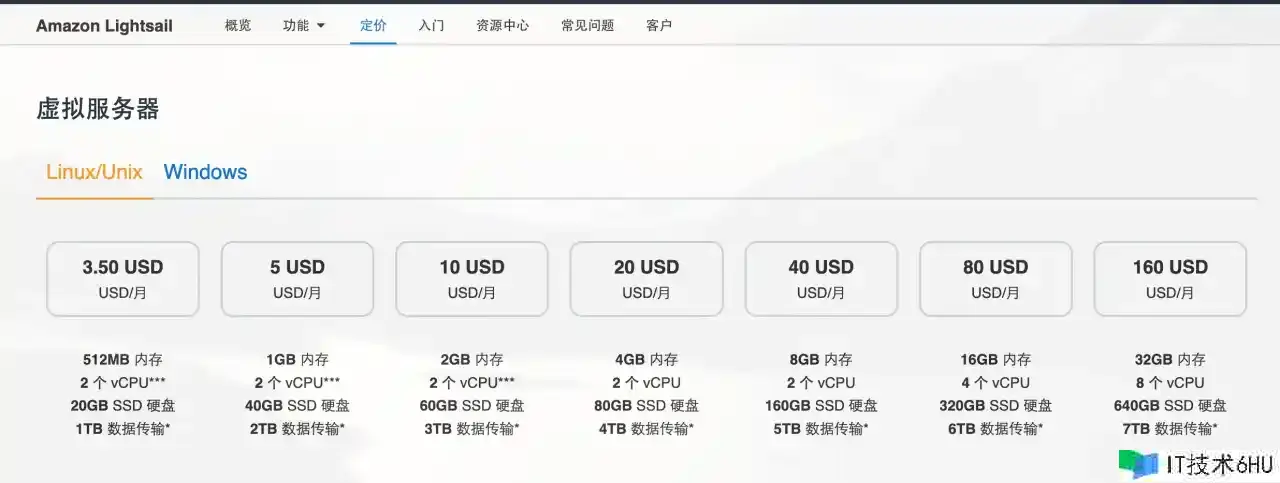Open the 概览 navigation item
Image resolution: width=1280 pixels, height=483 pixels.
coord(238,26)
